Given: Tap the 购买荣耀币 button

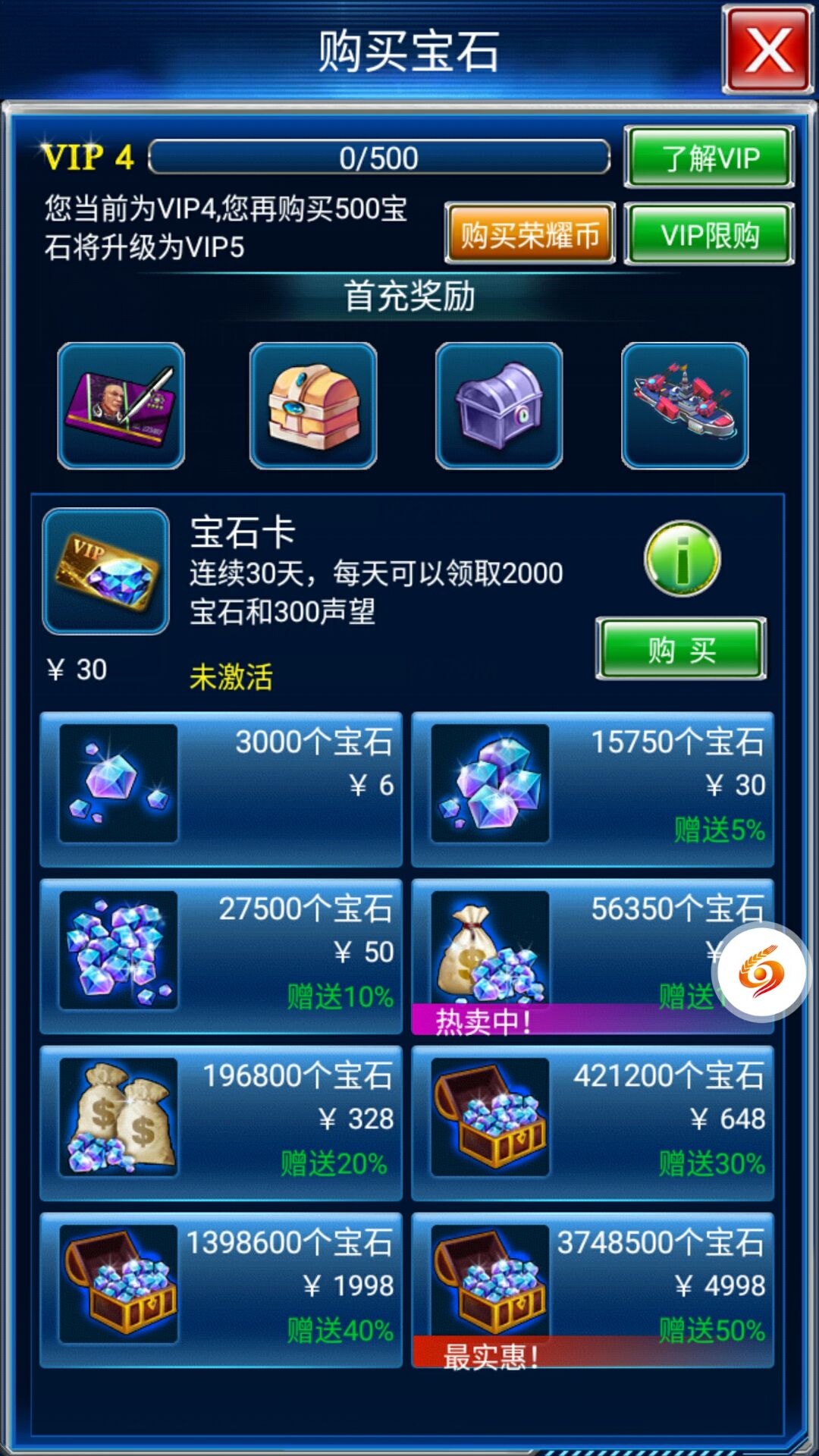Looking at the screenshot, I should tap(529, 234).
